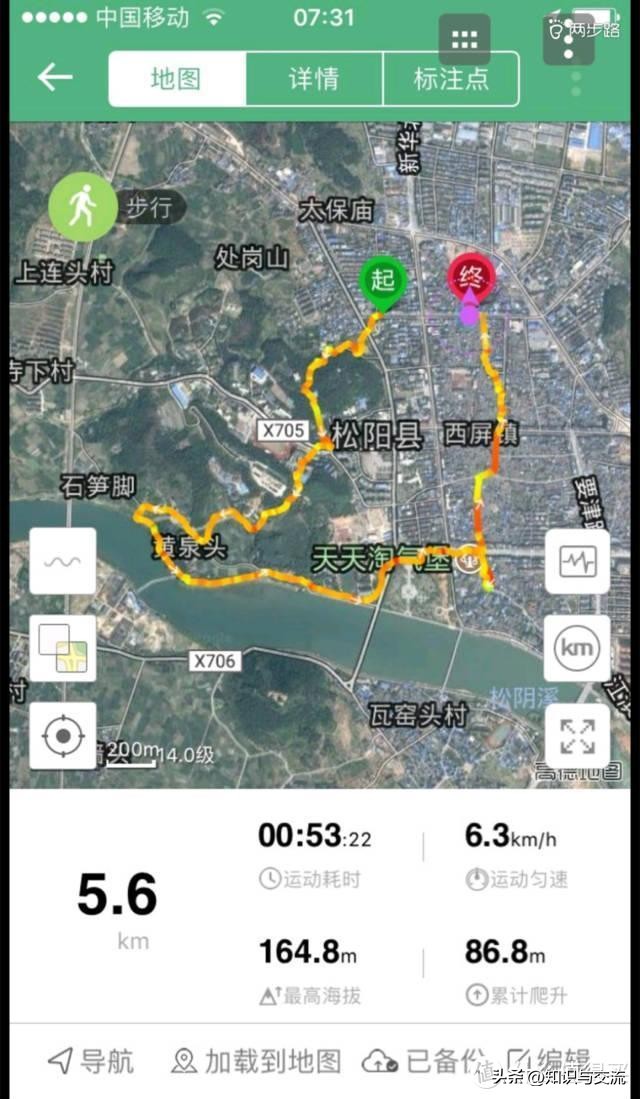
Task: Switch to the 详情 tab
Action: pos(314,79)
